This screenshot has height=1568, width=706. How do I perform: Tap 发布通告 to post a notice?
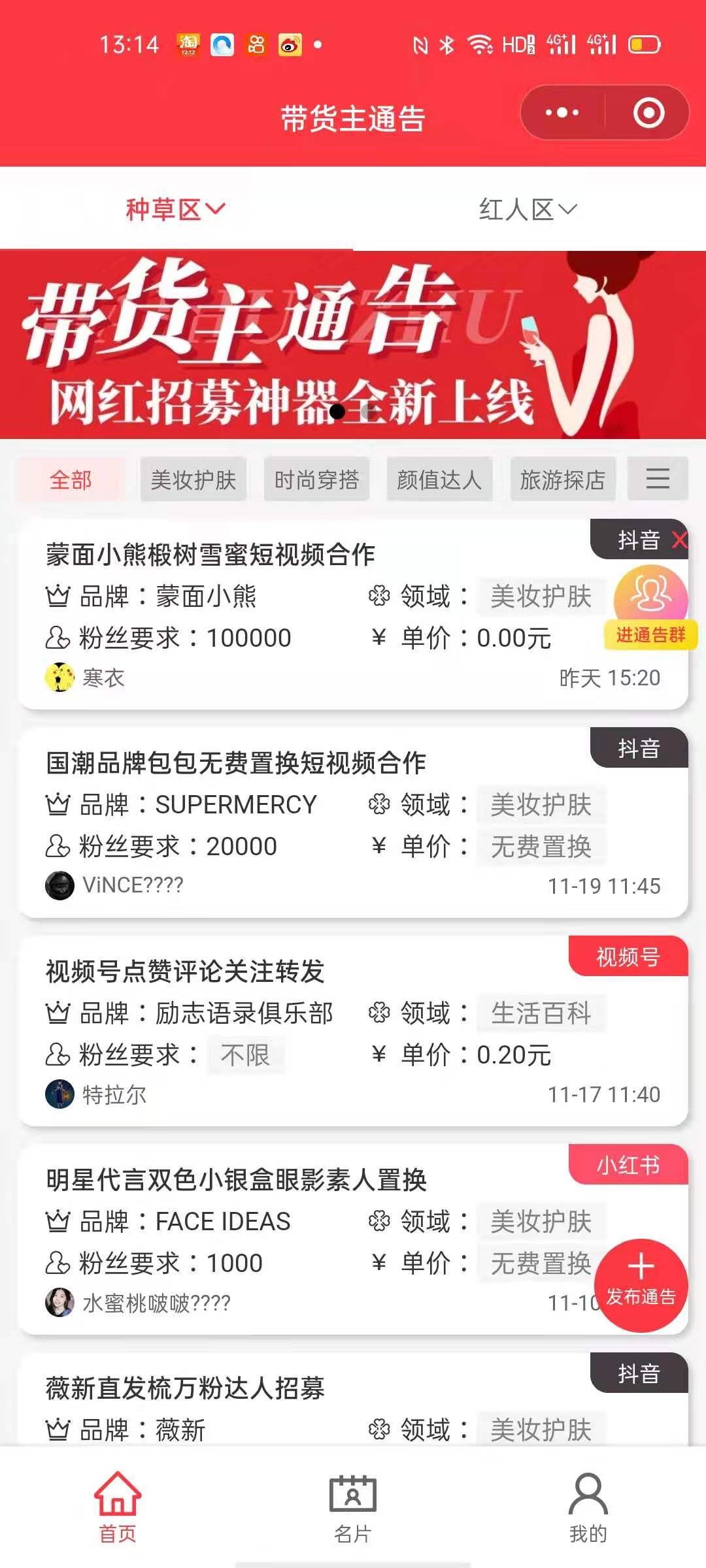(641, 1285)
